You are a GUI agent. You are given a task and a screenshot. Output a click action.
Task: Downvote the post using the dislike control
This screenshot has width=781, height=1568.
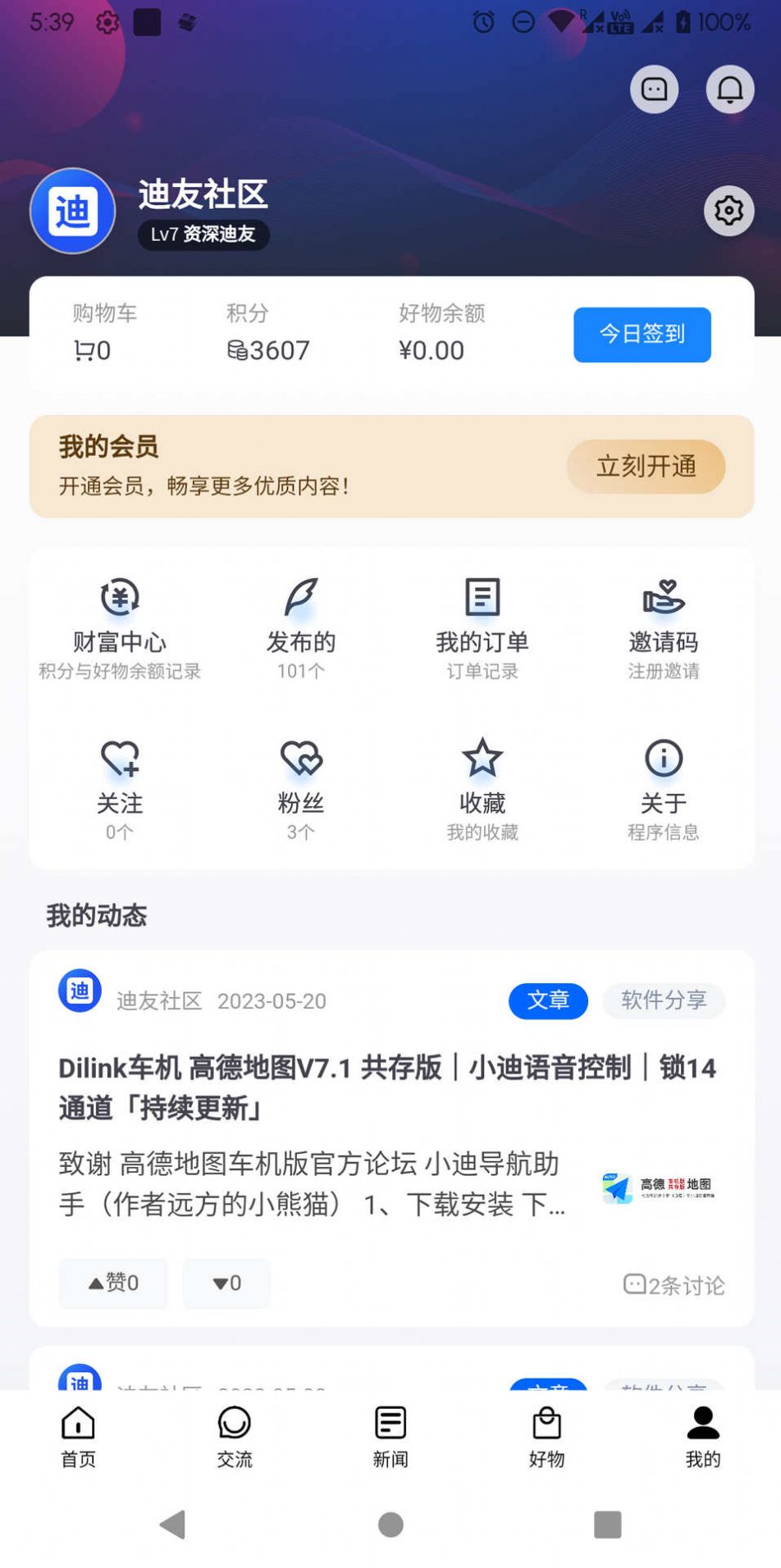coord(226,1283)
